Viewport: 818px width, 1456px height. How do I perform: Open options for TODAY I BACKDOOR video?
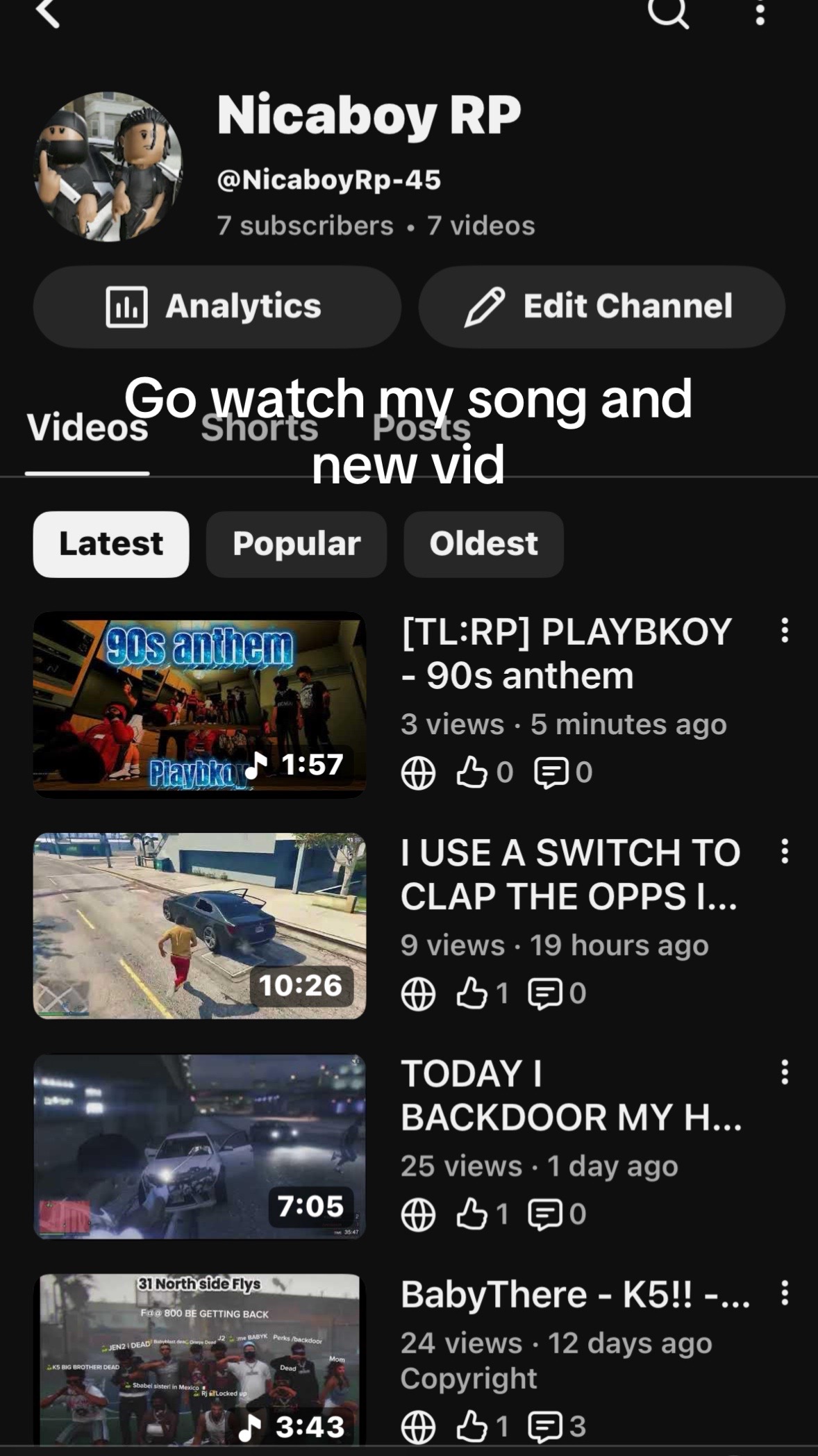[x=785, y=1072]
